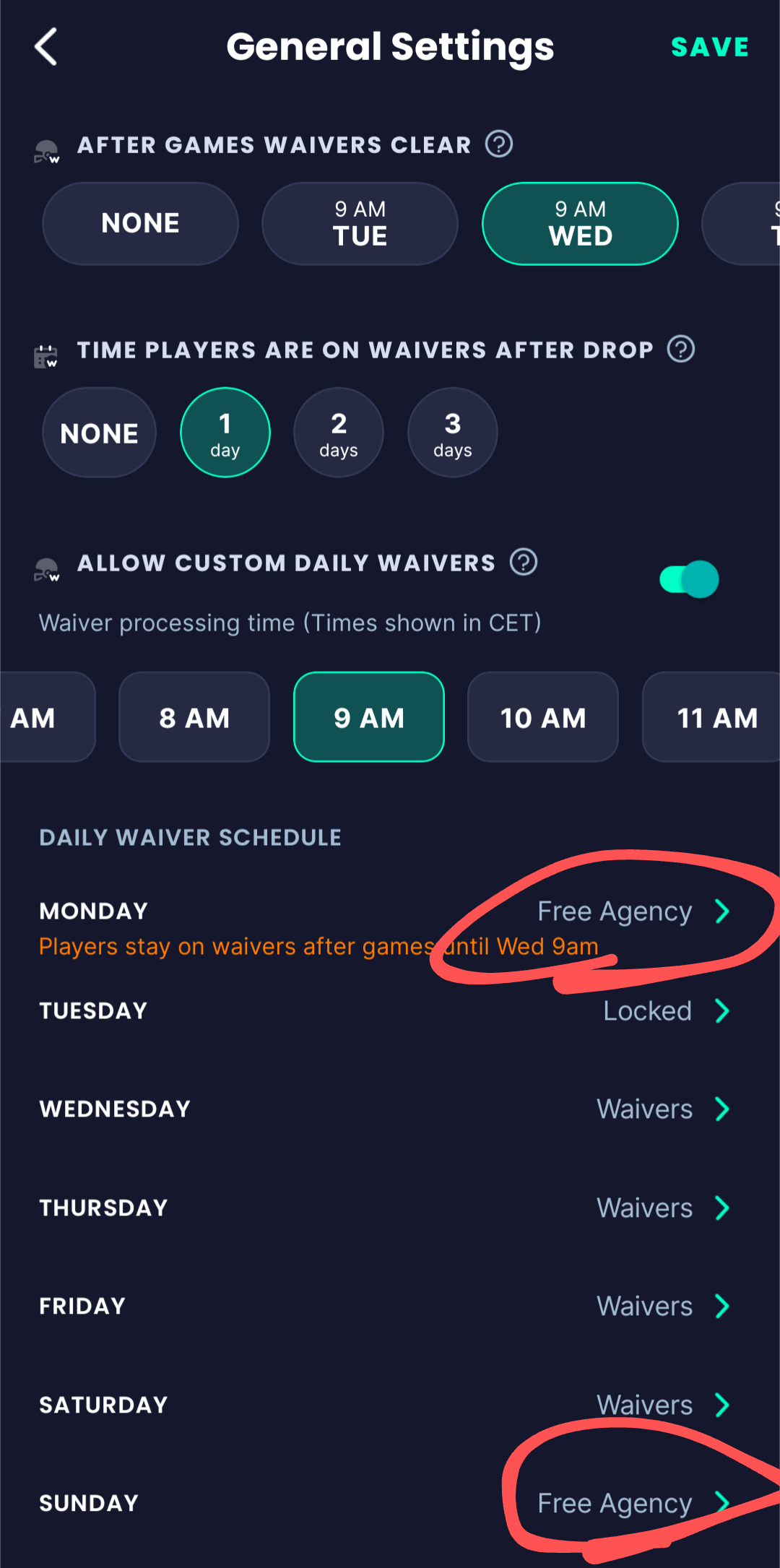The height and width of the screenshot is (1568, 780).
Task: Save the general settings
Action: [709, 47]
